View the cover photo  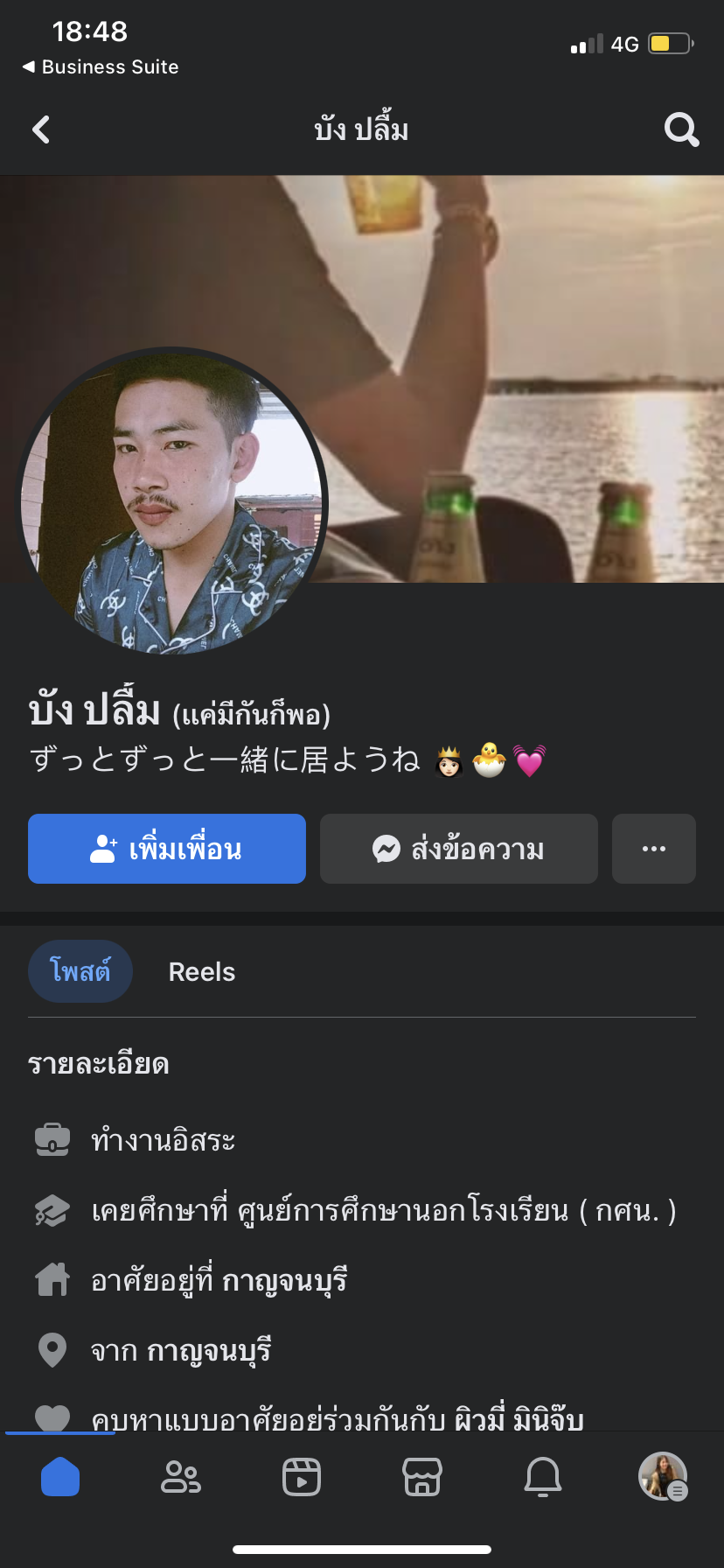[x=525, y=350]
